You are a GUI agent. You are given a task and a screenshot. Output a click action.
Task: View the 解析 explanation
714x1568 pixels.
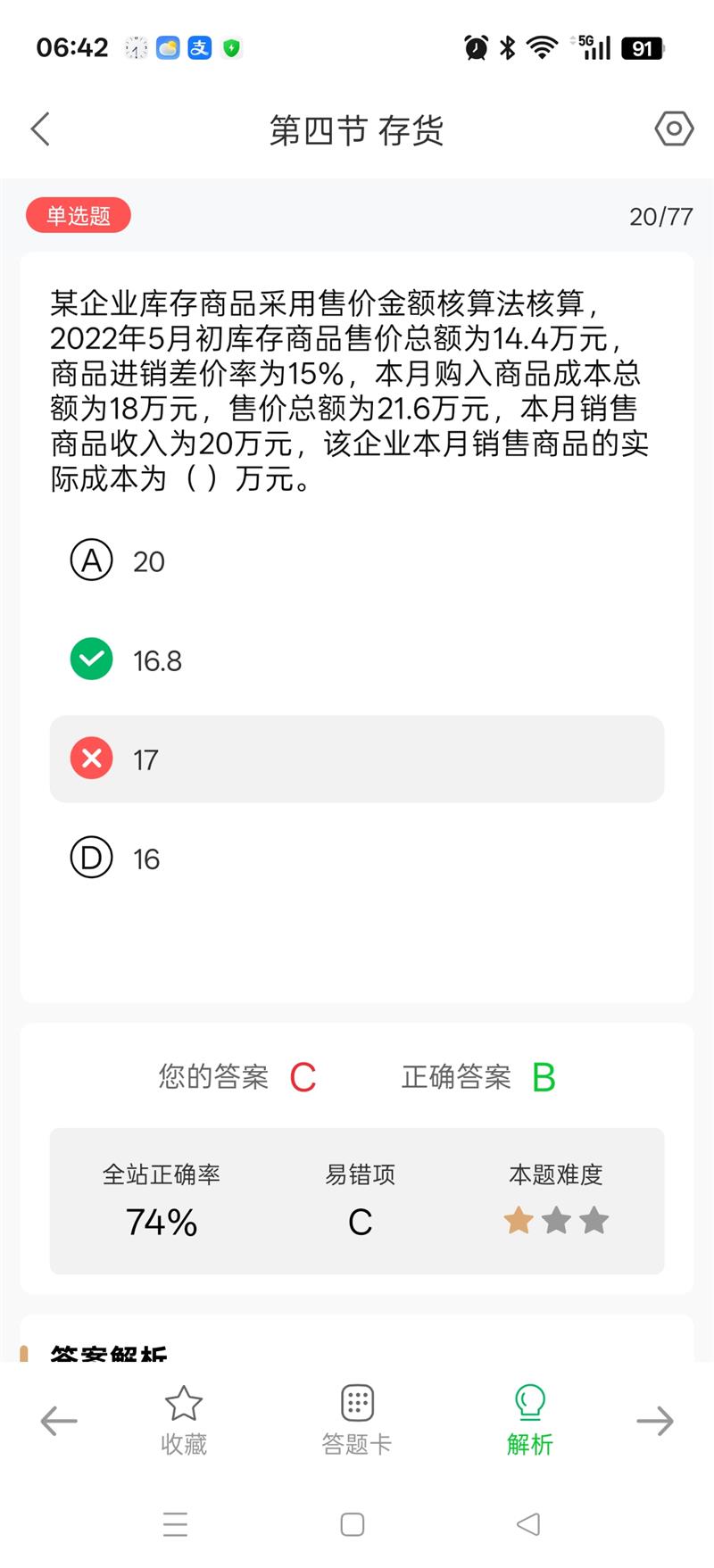coord(530,1420)
